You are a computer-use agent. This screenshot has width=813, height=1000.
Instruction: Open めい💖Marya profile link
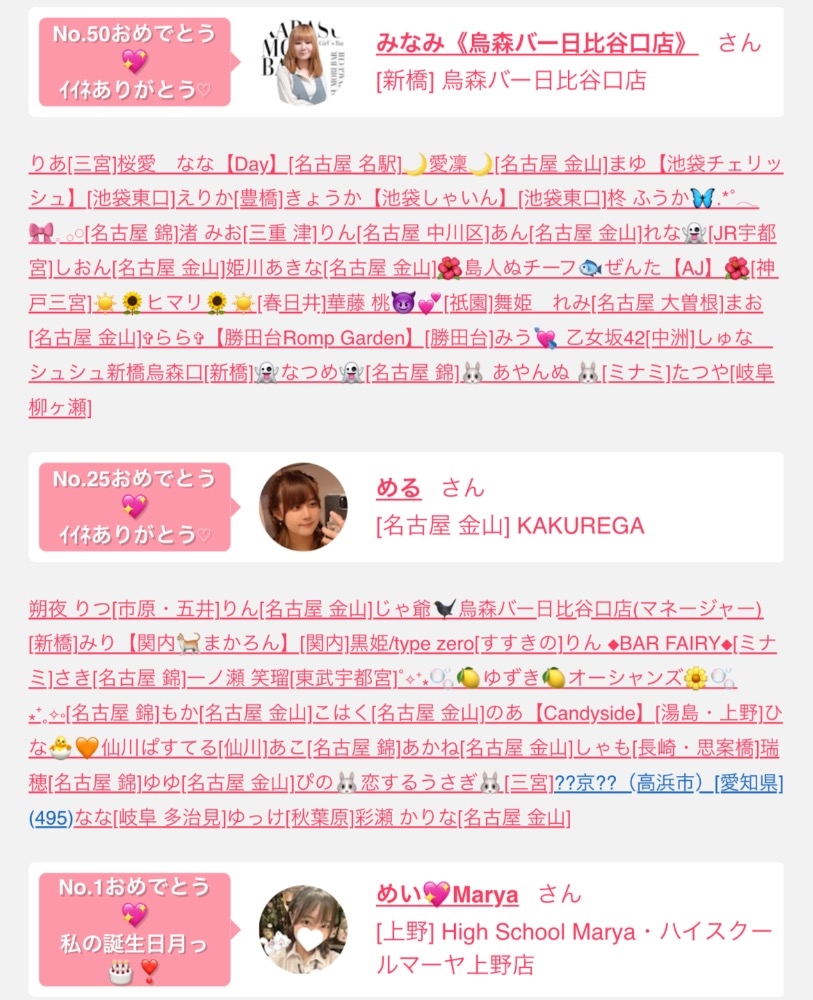pos(447,894)
